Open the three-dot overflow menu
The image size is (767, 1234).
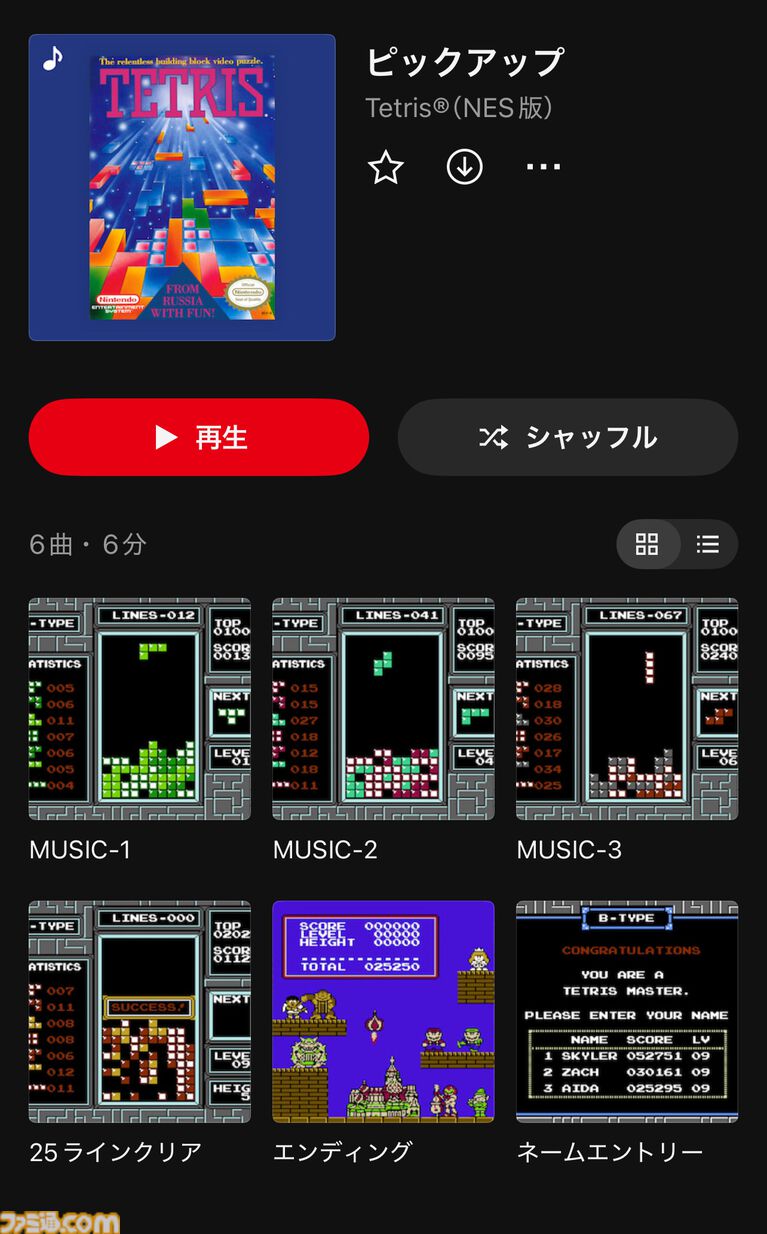coord(543,167)
